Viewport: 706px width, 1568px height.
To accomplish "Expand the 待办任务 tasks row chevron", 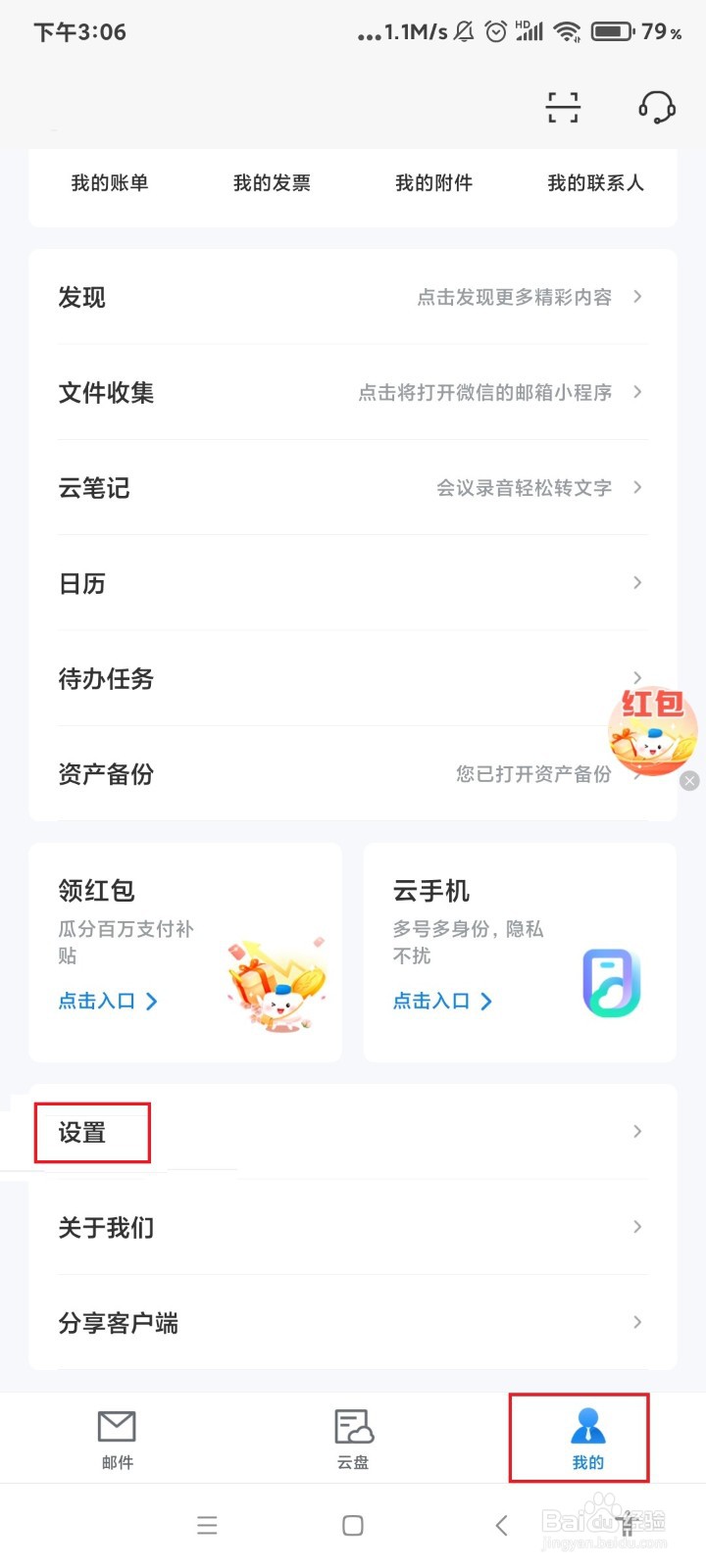I will 636,677.
